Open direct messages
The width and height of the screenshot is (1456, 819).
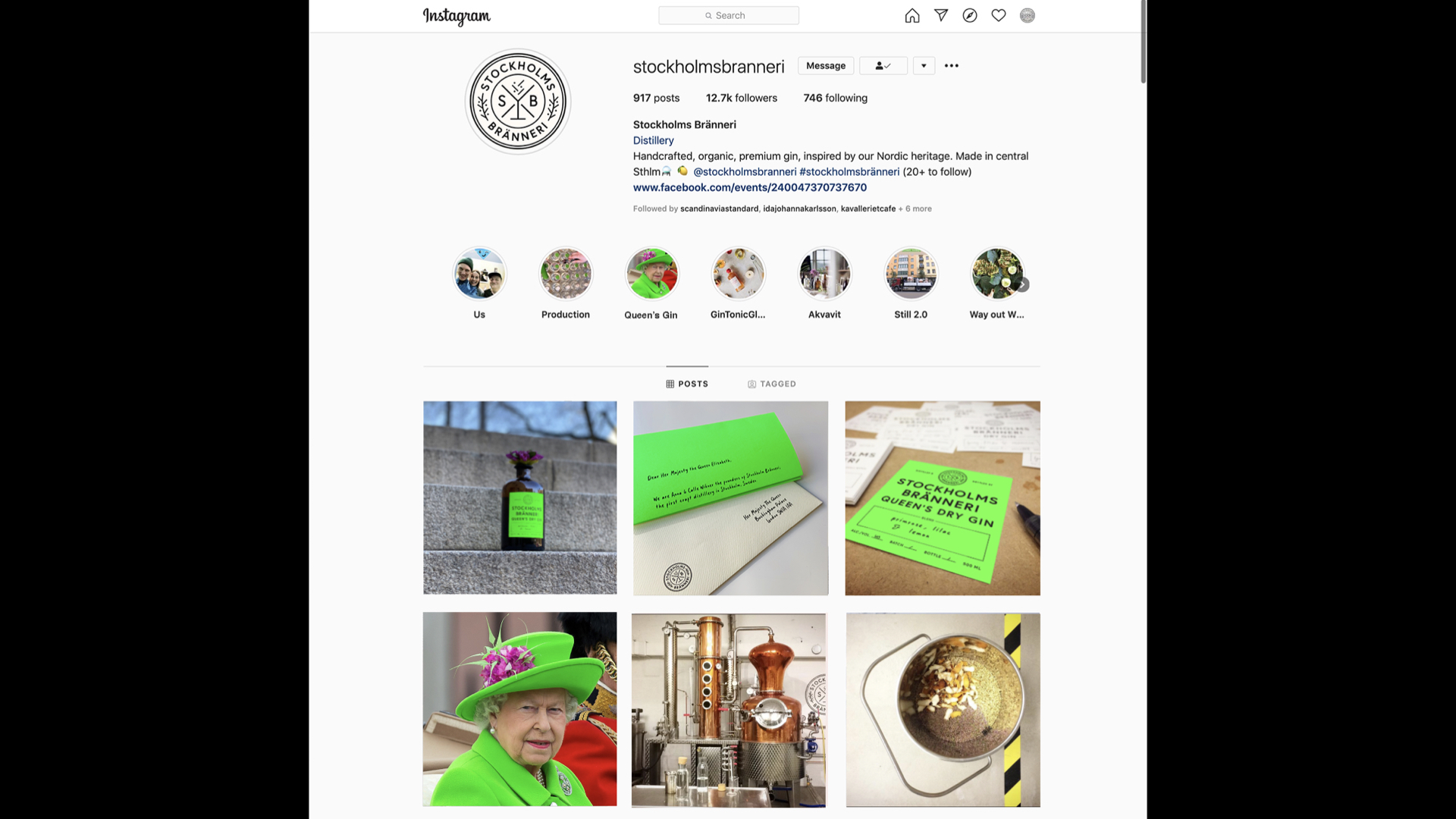tap(941, 15)
